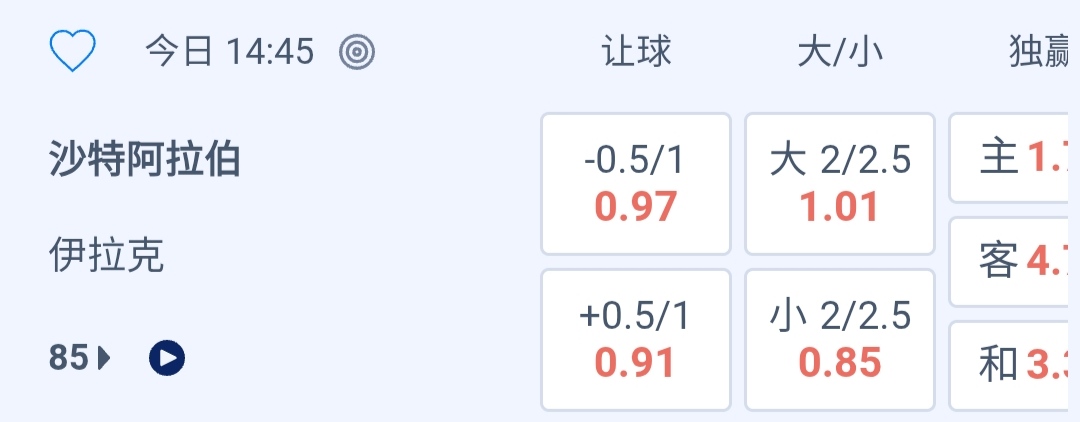Open the live video play icon

click(167, 357)
